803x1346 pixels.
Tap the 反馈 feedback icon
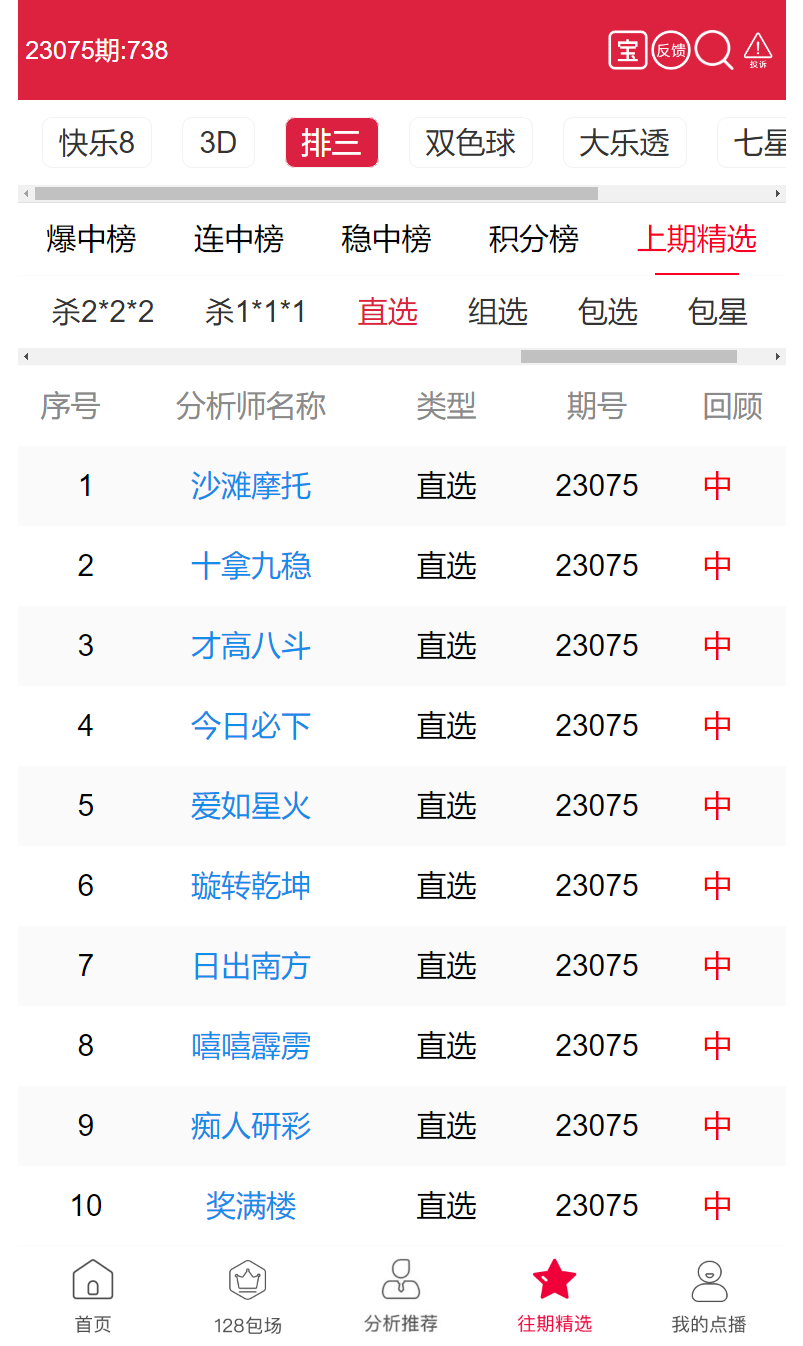pyautogui.click(x=671, y=50)
